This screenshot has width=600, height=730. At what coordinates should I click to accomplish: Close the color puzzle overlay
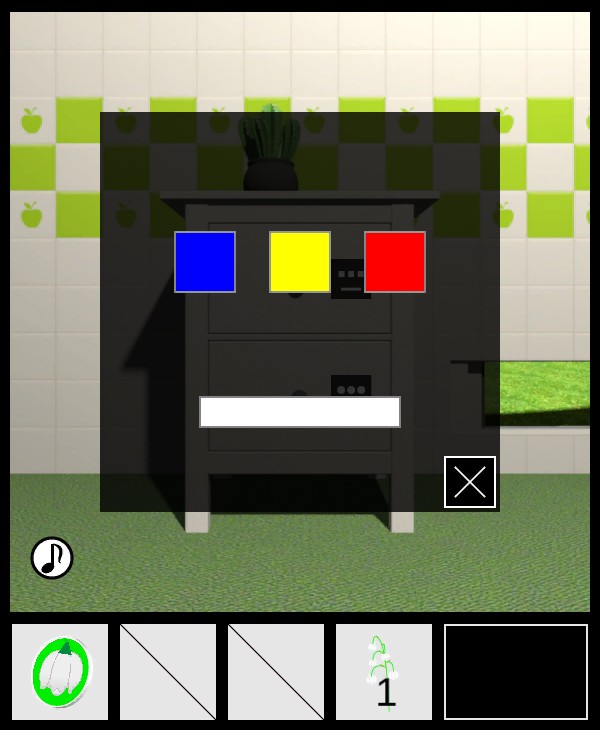[470, 482]
